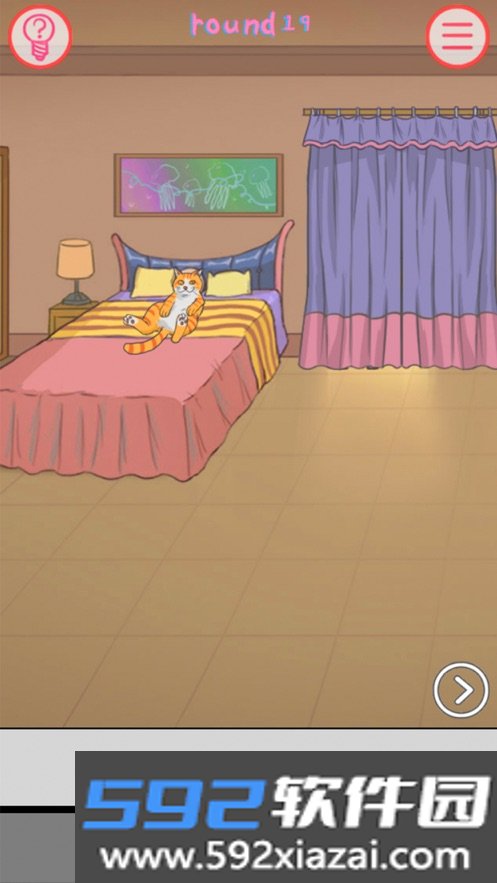Tap the purple curtains
The width and height of the screenshot is (497, 883).
coord(398,238)
